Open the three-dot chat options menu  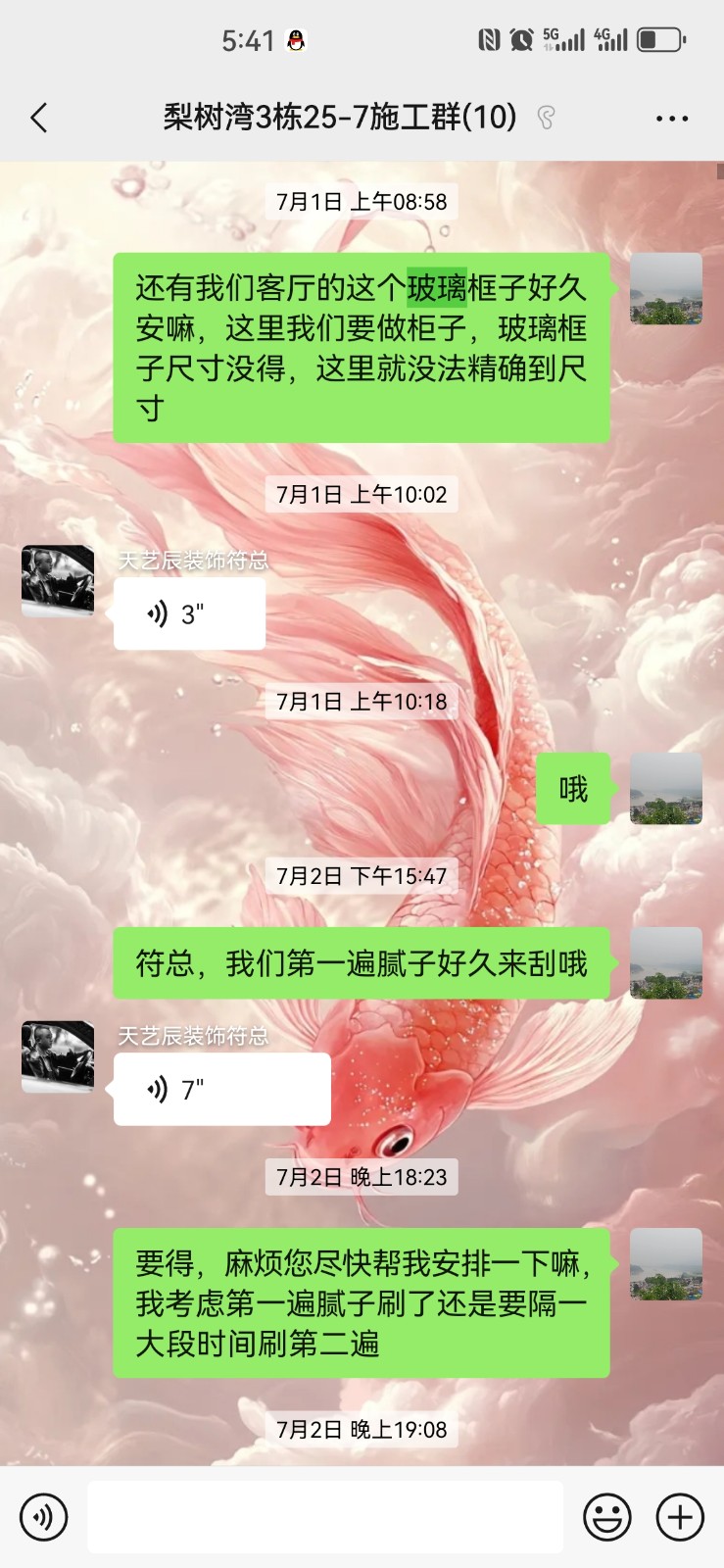[671, 119]
